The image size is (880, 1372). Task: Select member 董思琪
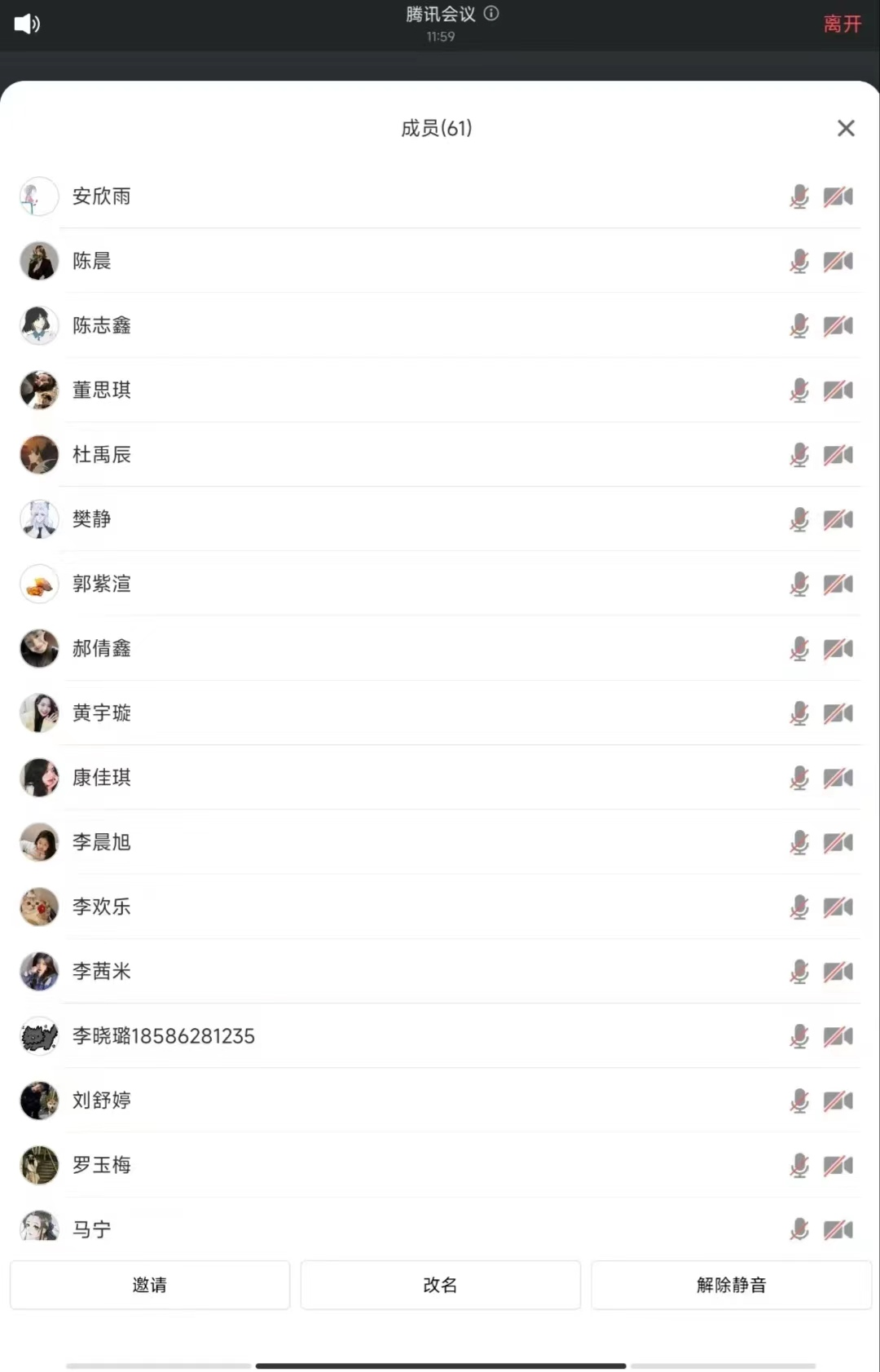(102, 390)
